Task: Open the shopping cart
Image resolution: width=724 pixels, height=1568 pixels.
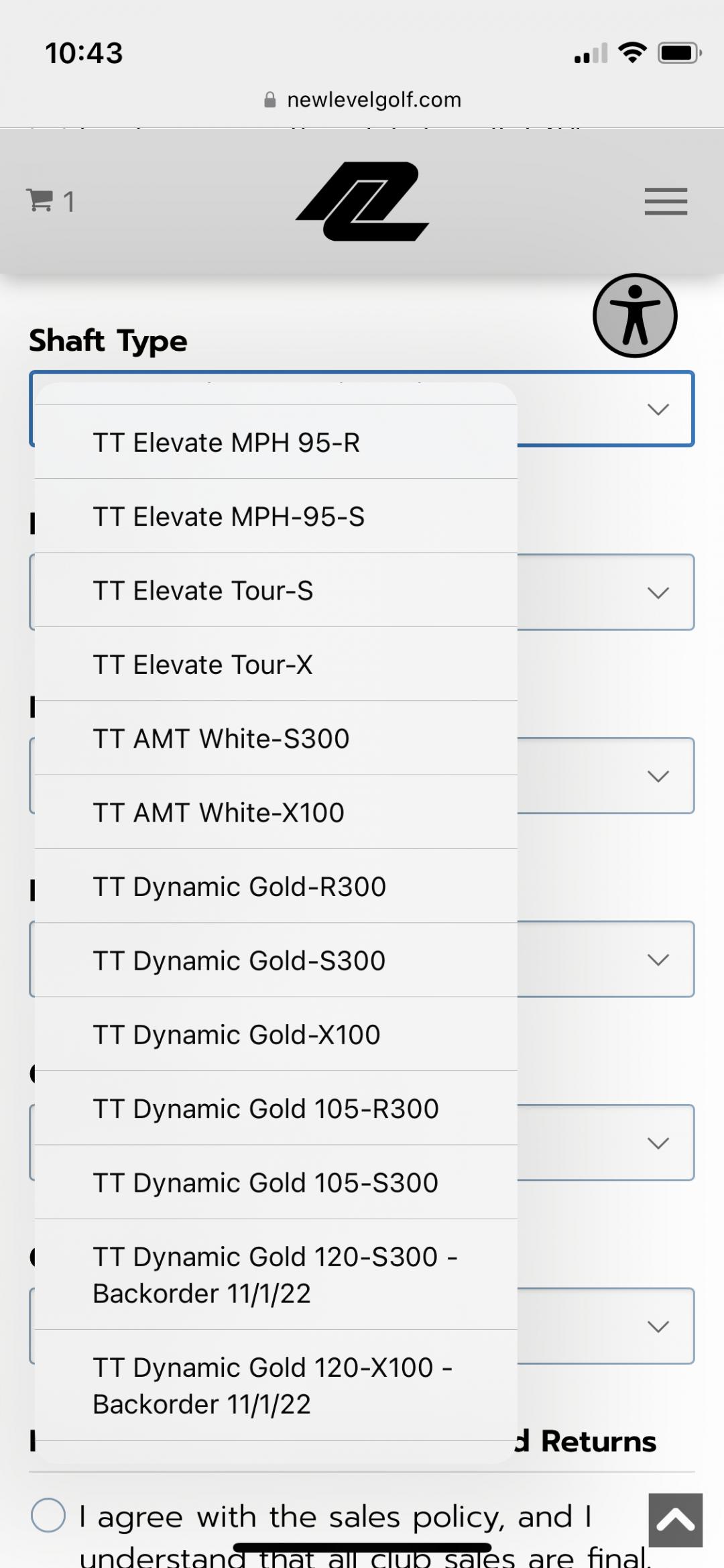Action: click(x=50, y=201)
